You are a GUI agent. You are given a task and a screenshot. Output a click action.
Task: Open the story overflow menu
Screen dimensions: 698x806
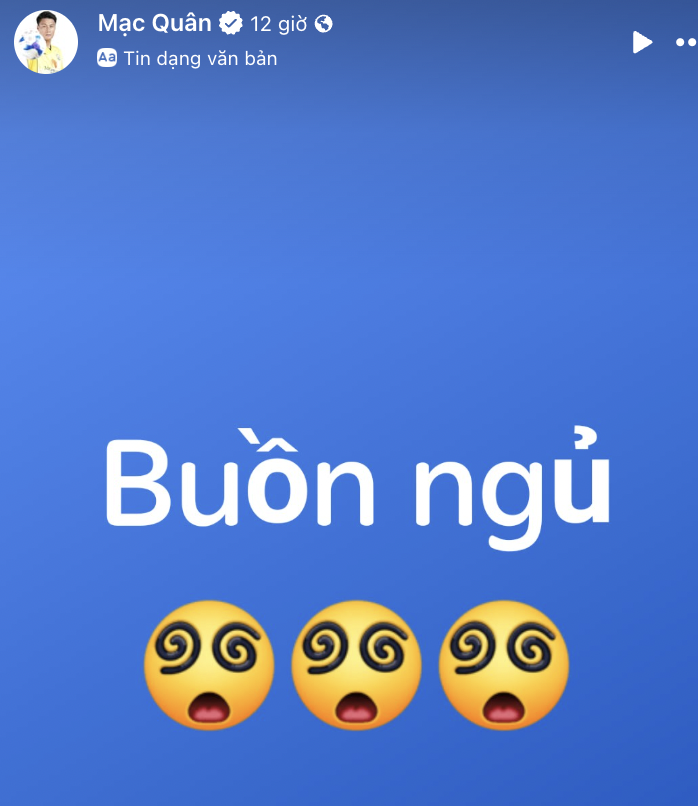(x=686, y=42)
